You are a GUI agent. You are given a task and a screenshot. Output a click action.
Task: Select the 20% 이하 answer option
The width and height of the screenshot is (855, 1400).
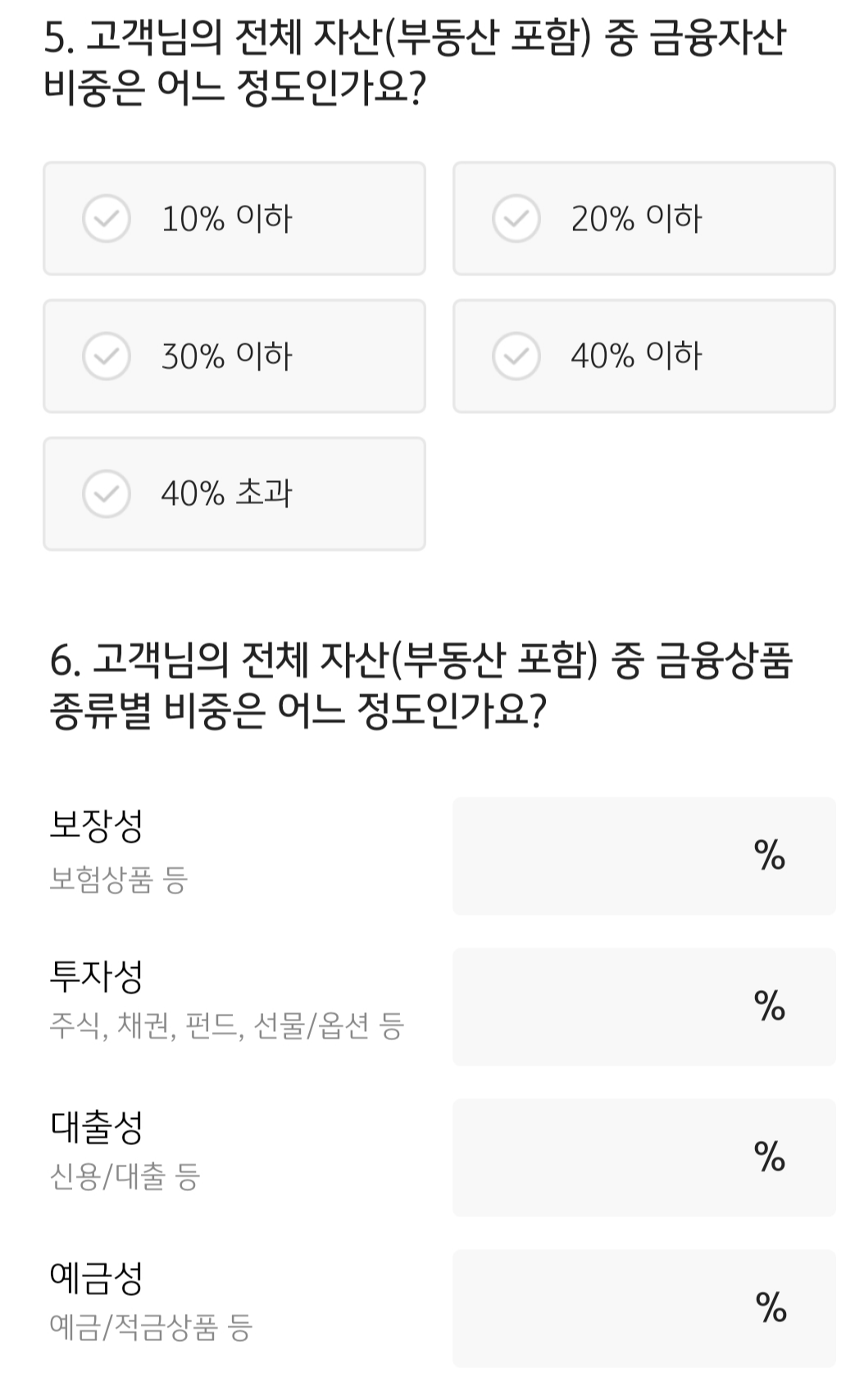point(644,217)
